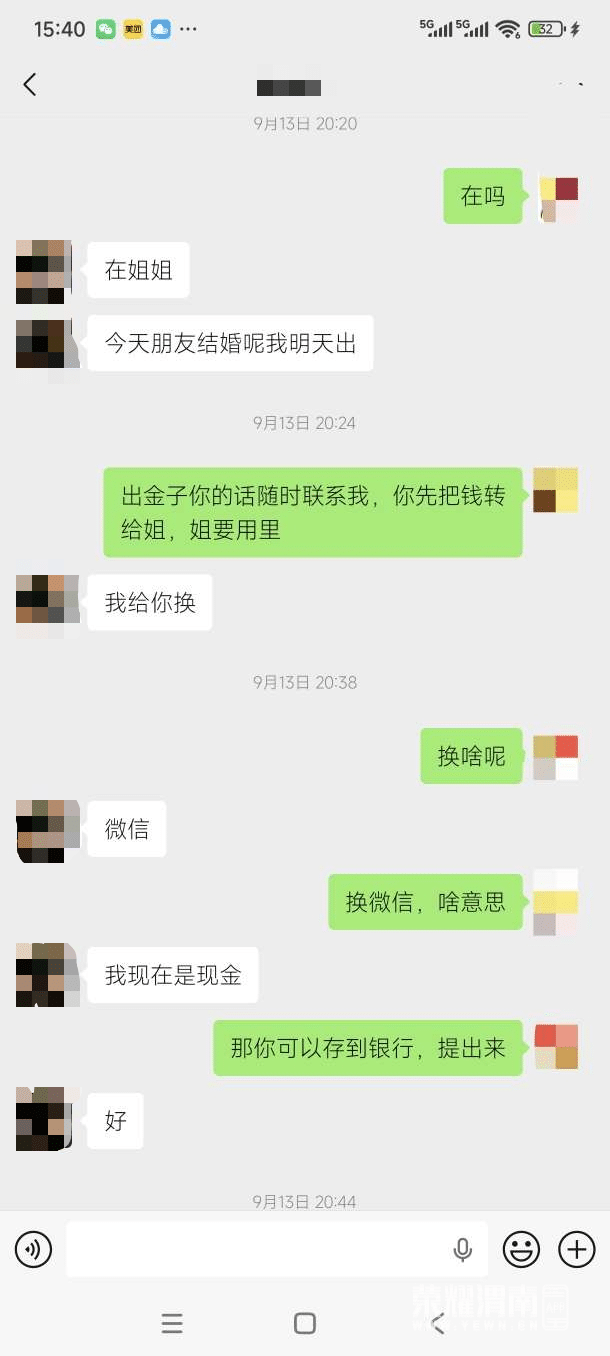The height and width of the screenshot is (1356, 610).
Task: Switch to voice message input
Action: click(33, 1248)
